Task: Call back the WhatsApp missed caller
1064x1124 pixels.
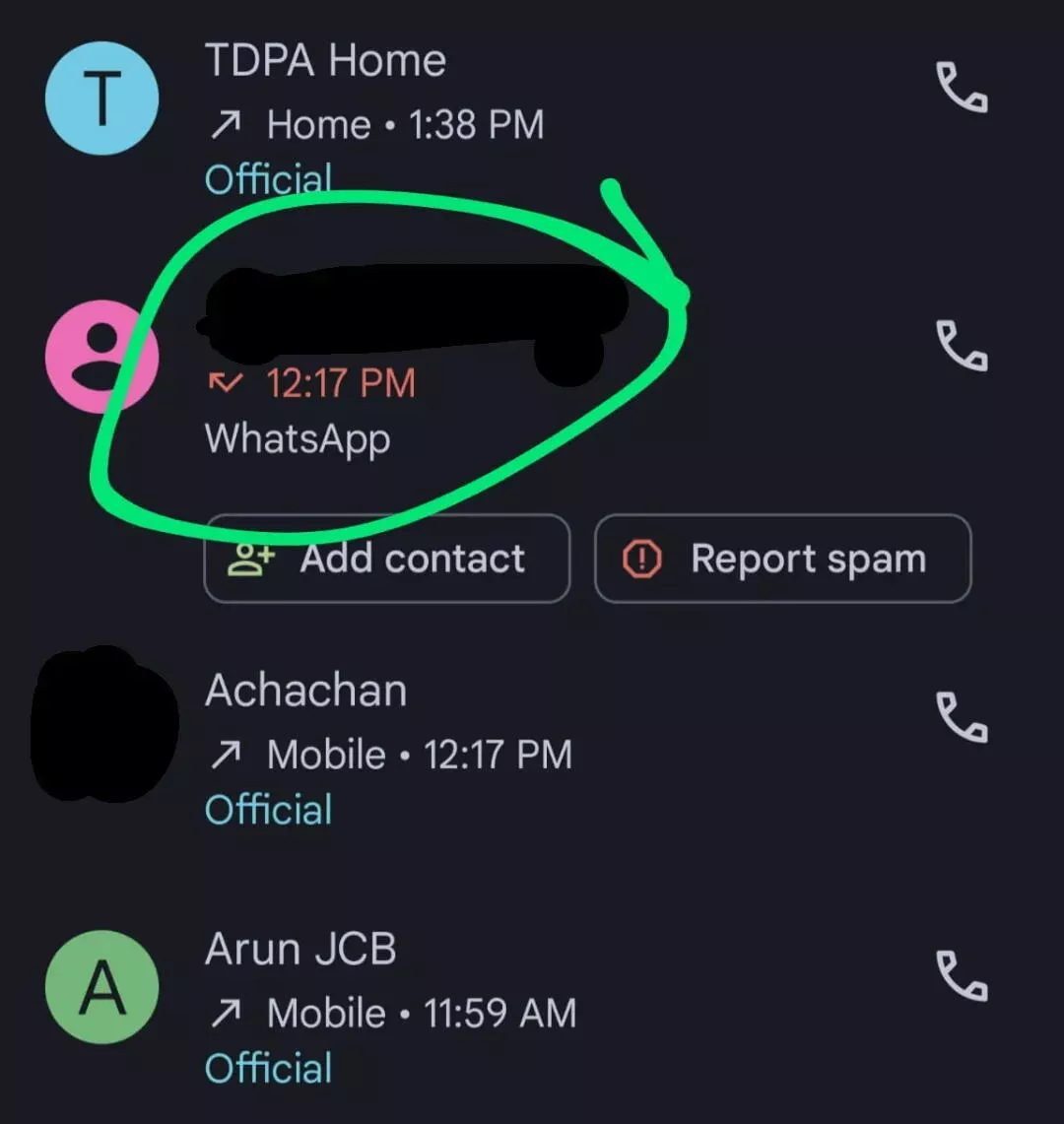Action: 961,345
